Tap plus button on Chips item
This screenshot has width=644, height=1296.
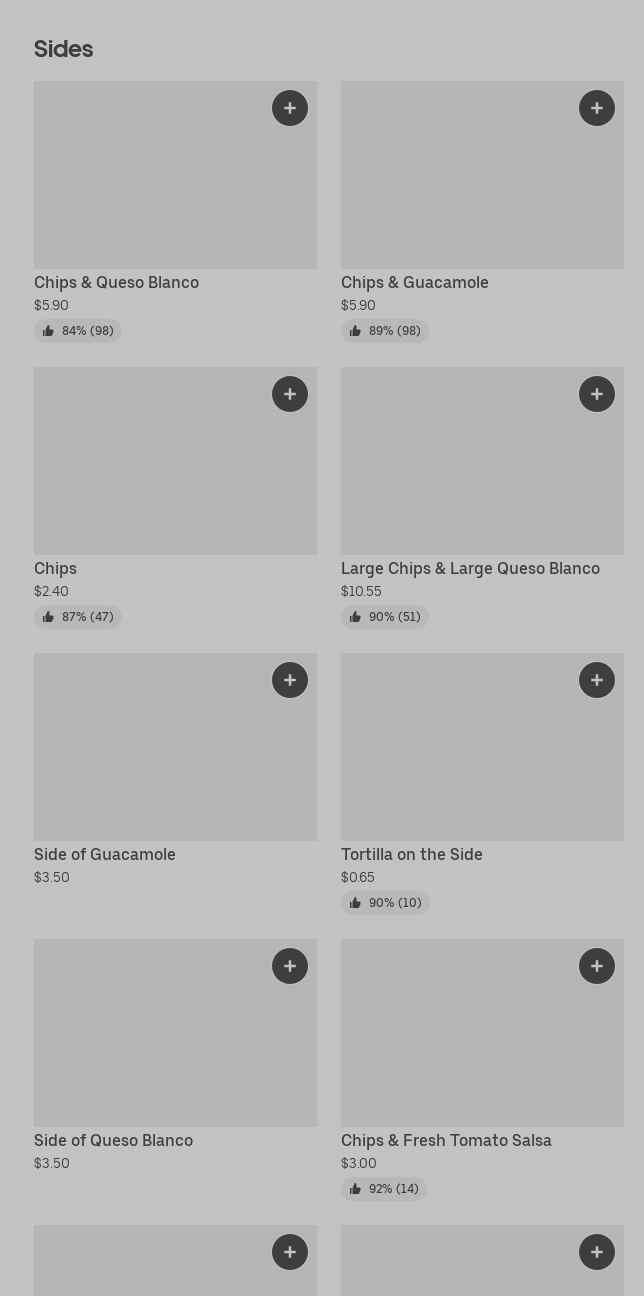pos(290,394)
